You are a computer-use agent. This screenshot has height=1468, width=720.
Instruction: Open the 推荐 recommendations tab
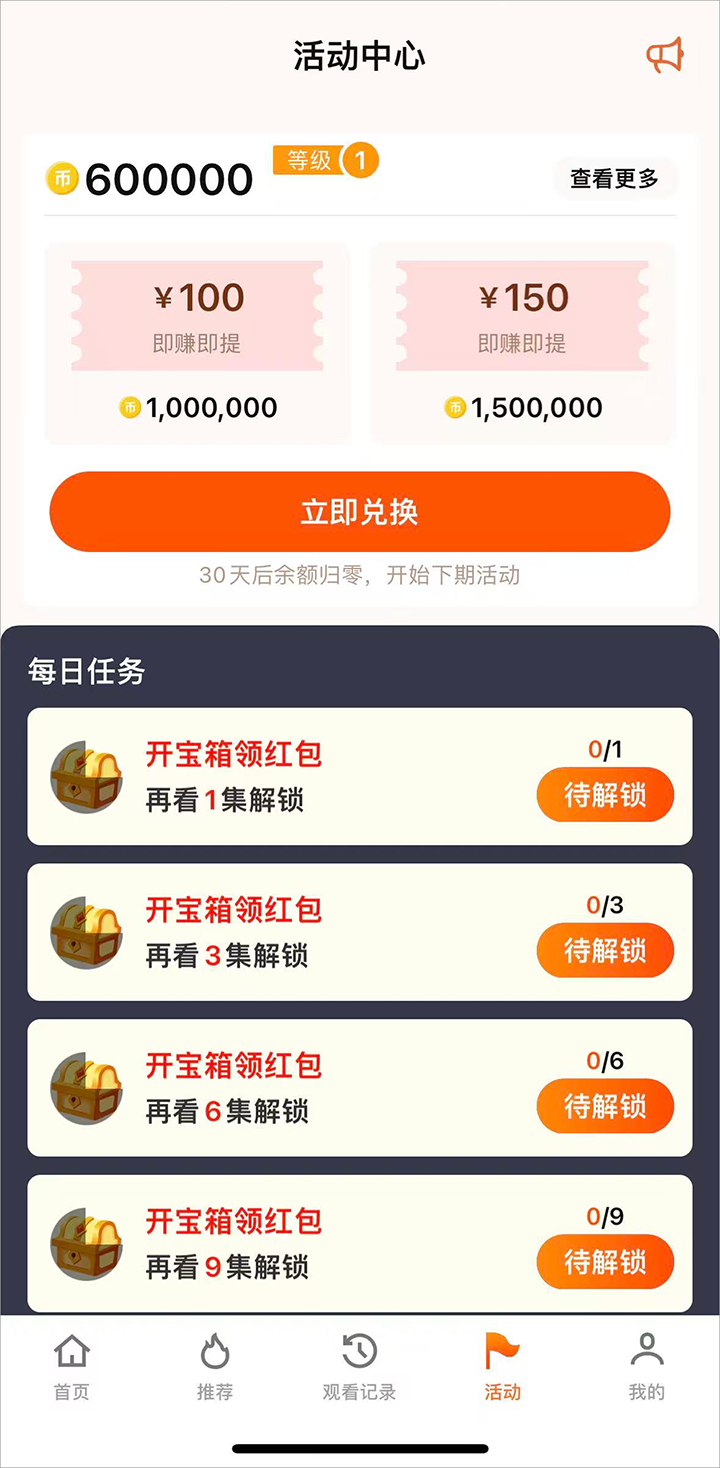tap(215, 1366)
